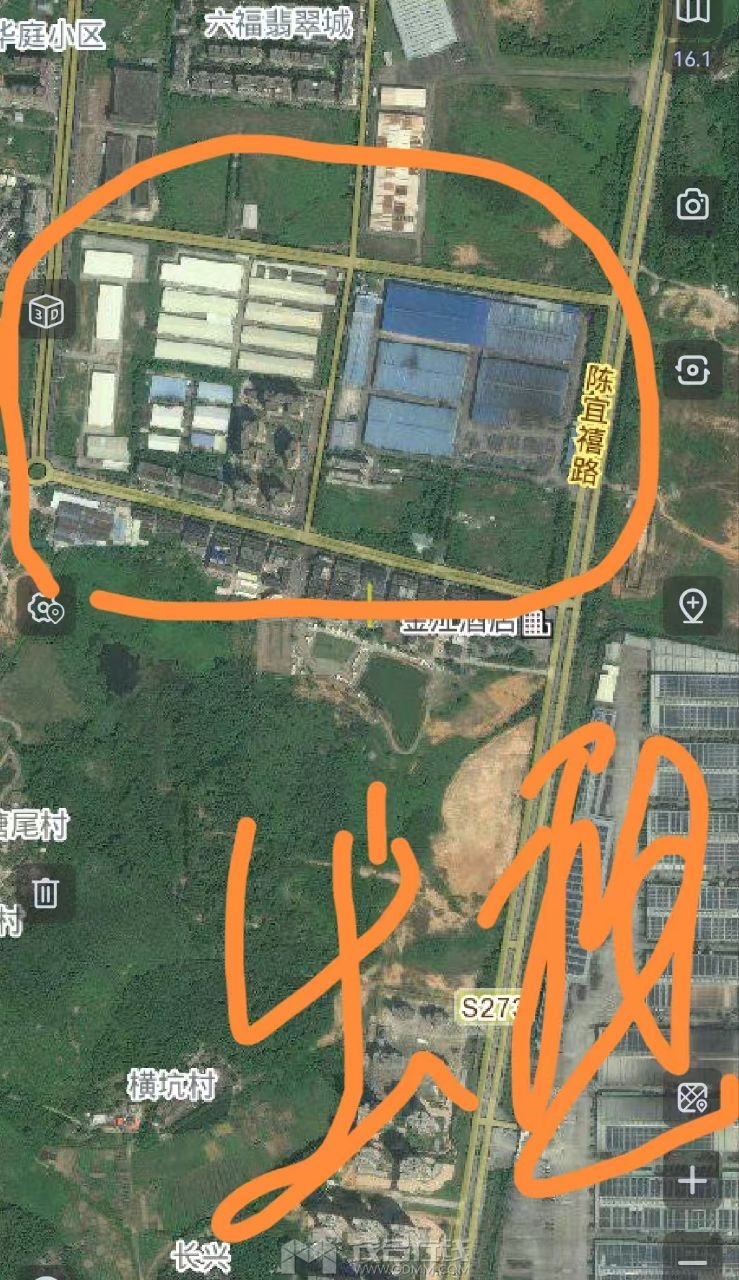Add a new location marker

tap(692, 605)
